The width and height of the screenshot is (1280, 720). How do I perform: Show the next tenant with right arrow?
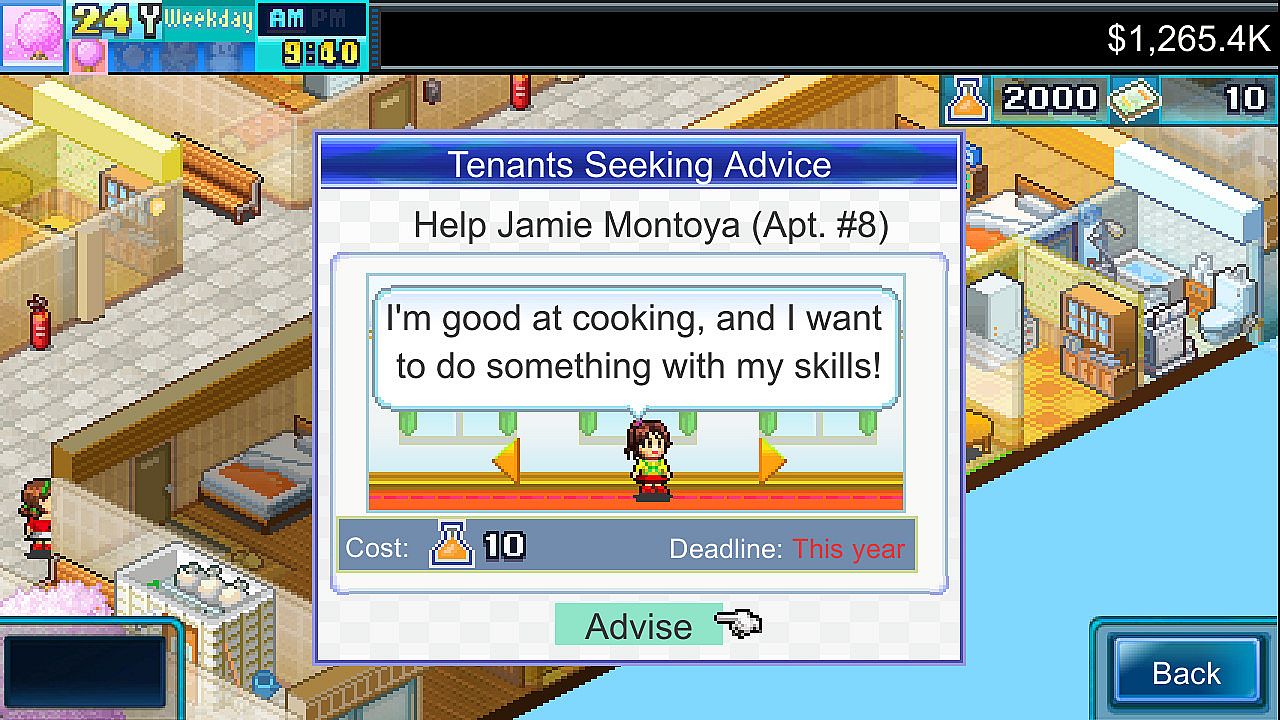[772, 461]
